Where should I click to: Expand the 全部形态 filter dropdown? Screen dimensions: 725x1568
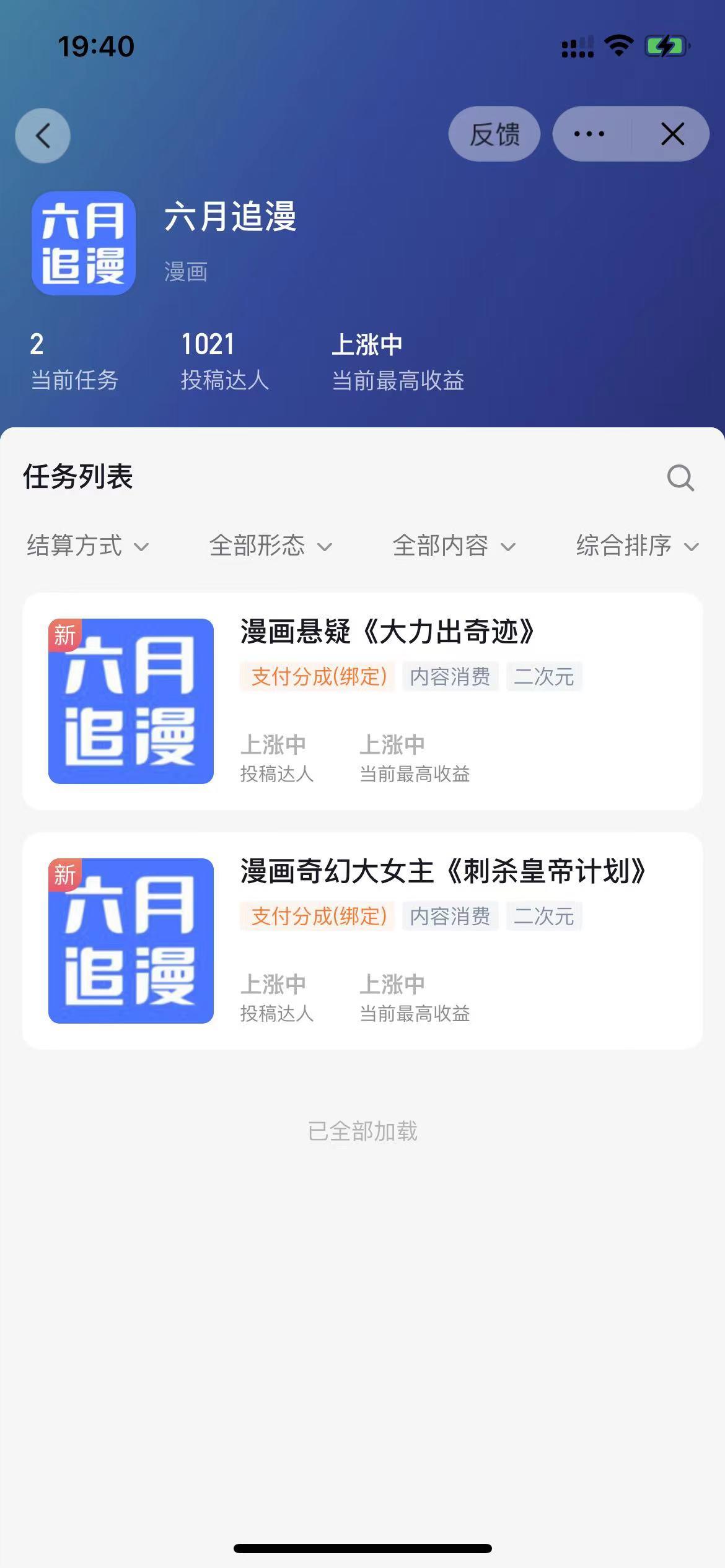tap(271, 546)
